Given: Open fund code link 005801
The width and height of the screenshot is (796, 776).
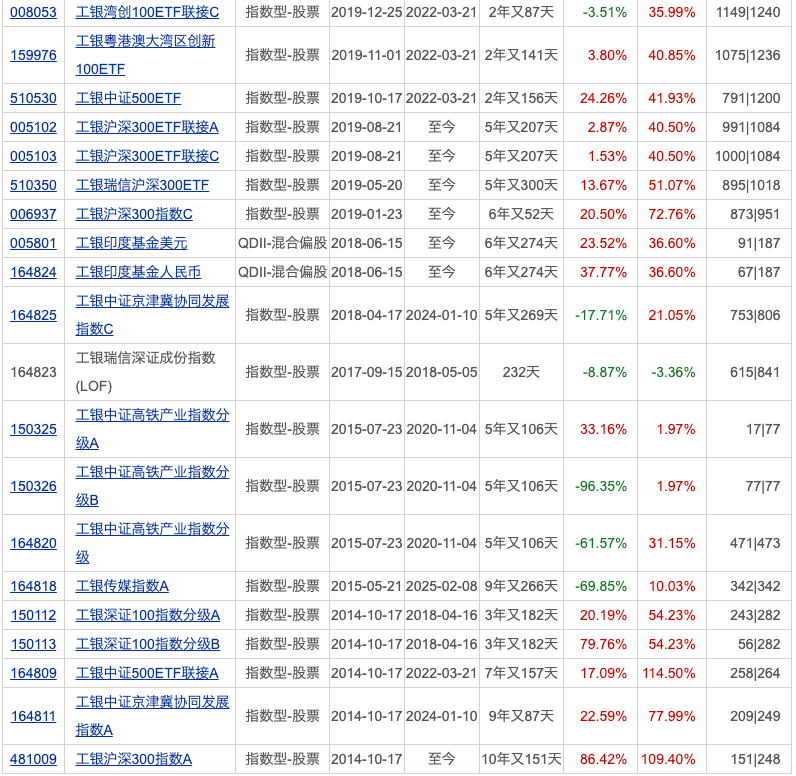Looking at the screenshot, I should point(33,243).
